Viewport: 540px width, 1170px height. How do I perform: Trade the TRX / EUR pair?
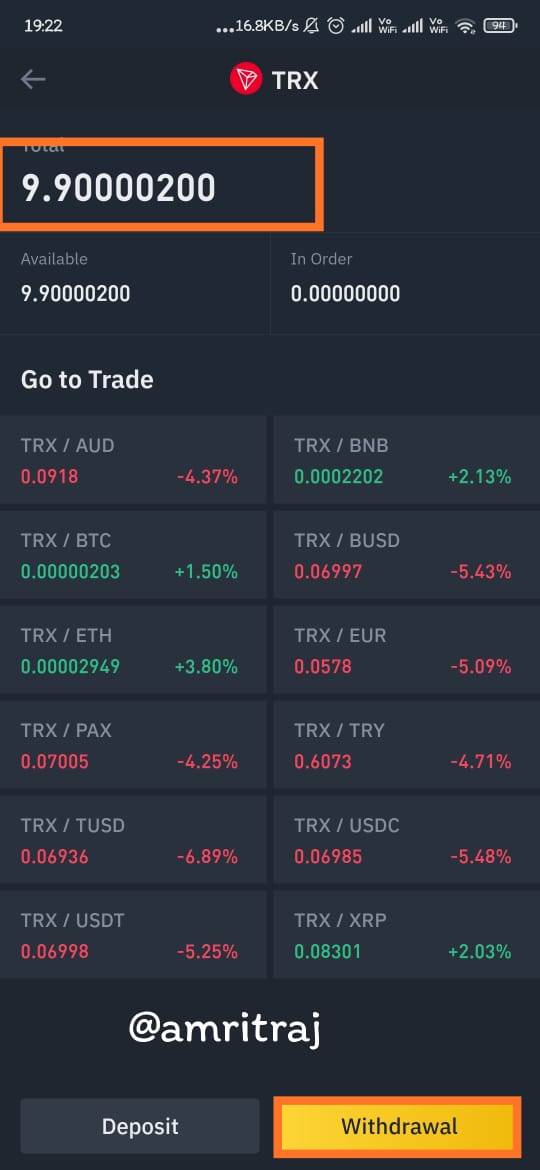pos(406,649)
